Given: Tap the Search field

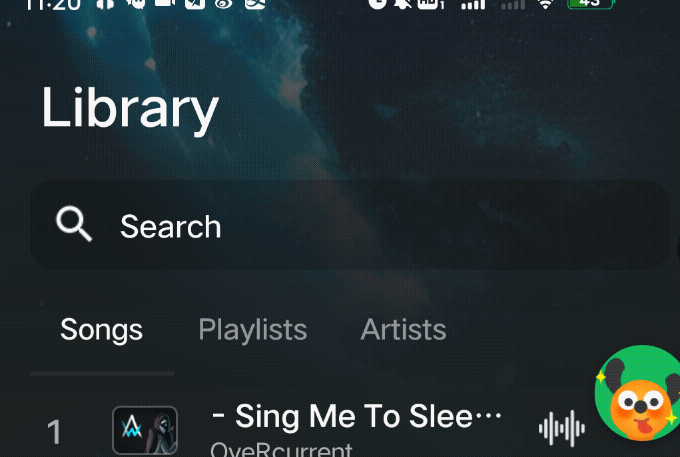Looking at the screenshot, I should (350, 226).
